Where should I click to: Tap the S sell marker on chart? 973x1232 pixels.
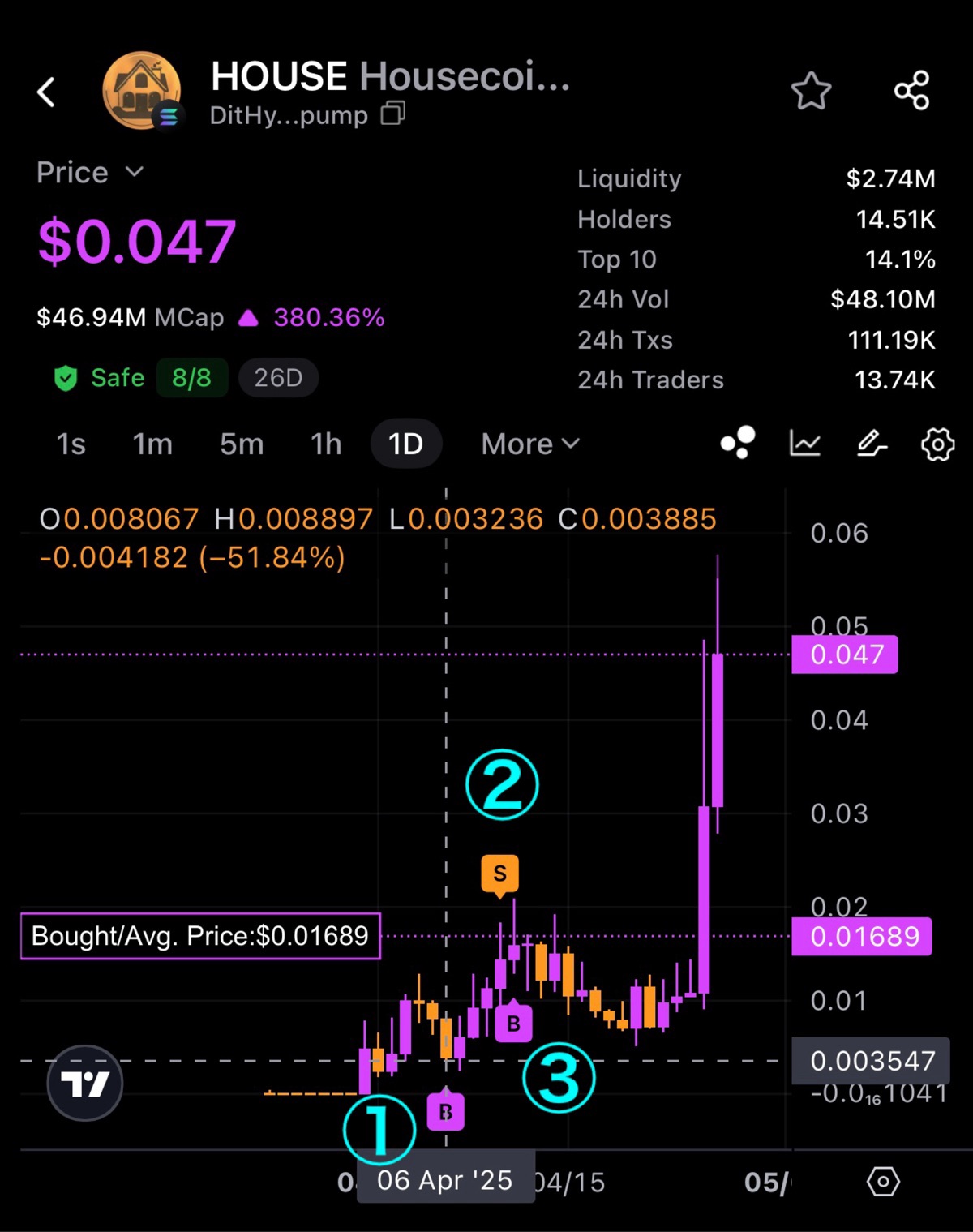(499, 874)
